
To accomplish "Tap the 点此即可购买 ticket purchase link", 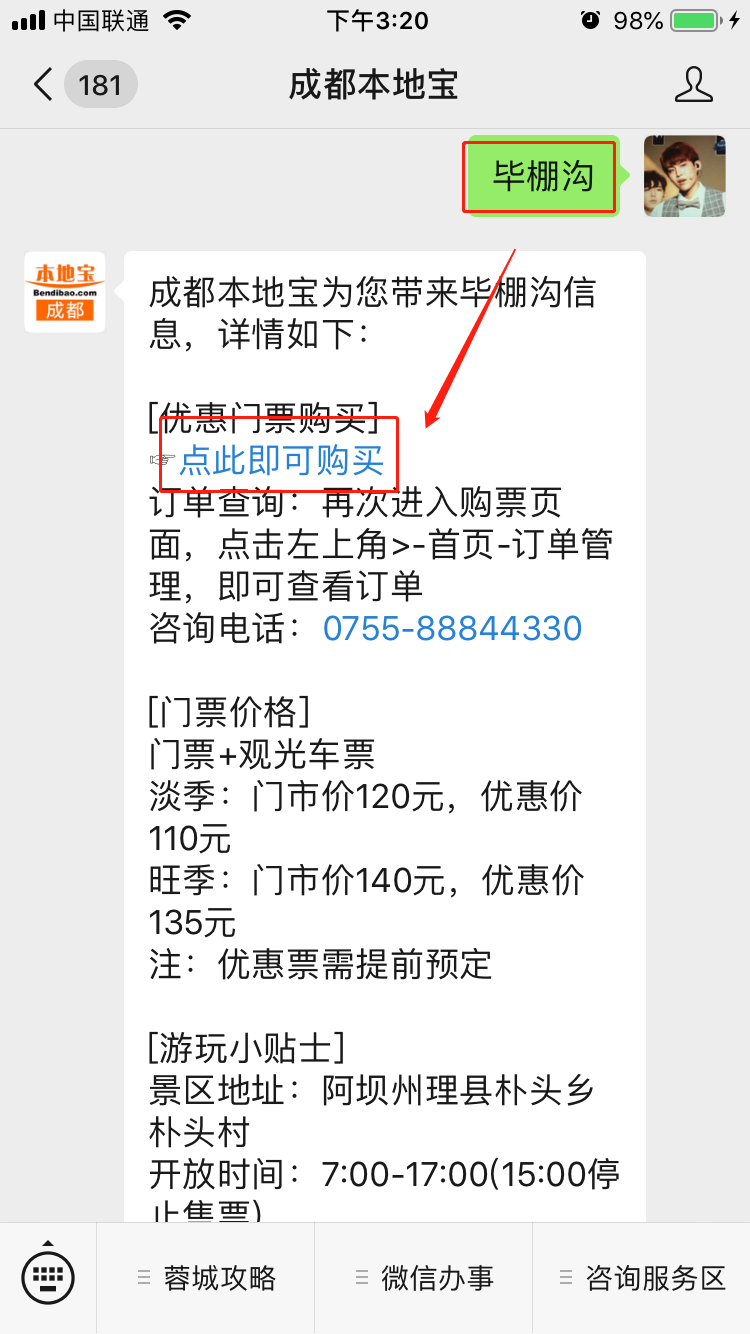I will coord(281,461).
